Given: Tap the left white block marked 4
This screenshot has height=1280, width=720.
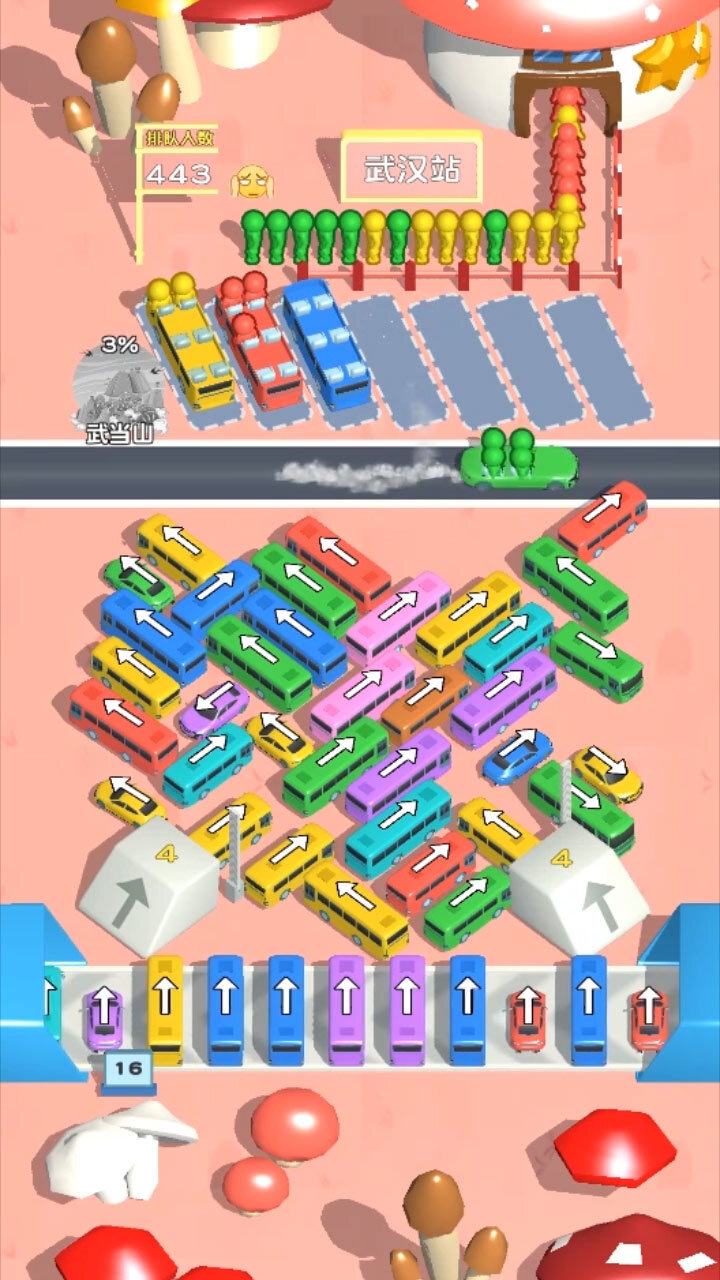Looking at the screenshot, I should 150,885.
